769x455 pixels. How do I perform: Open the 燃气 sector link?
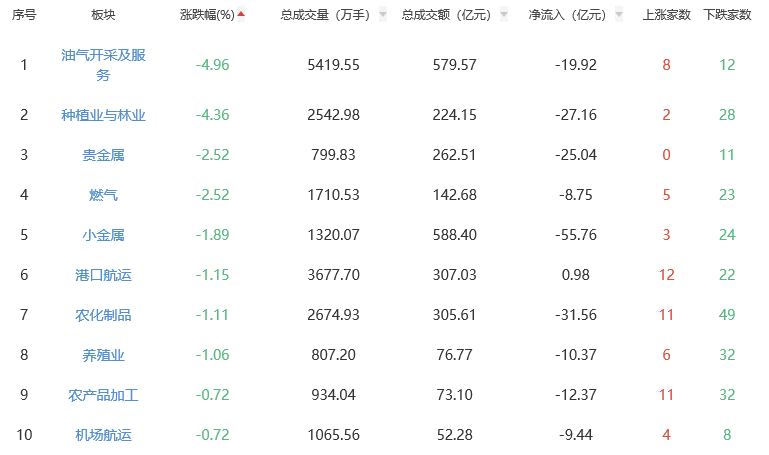point(103,195)
